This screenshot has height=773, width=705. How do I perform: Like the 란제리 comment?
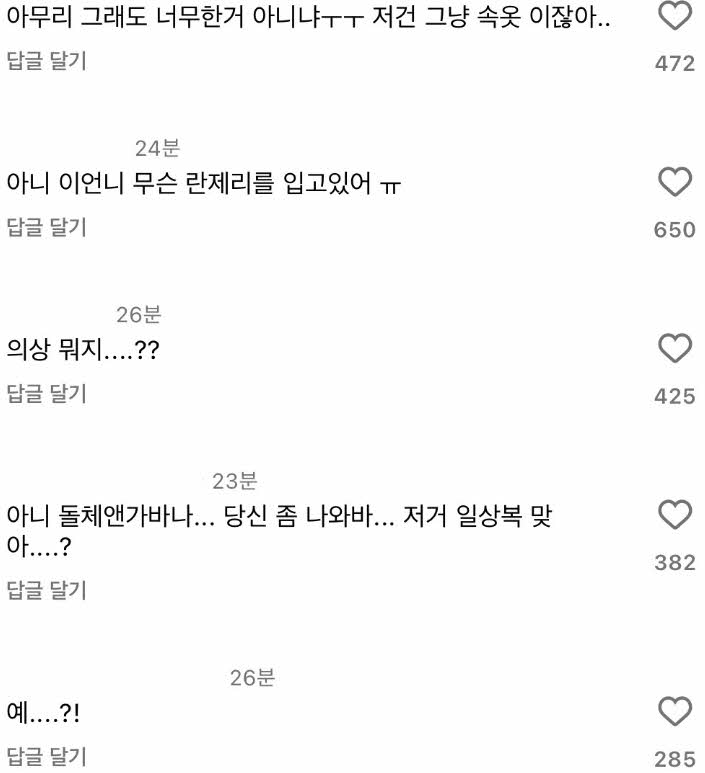(676, 182)
